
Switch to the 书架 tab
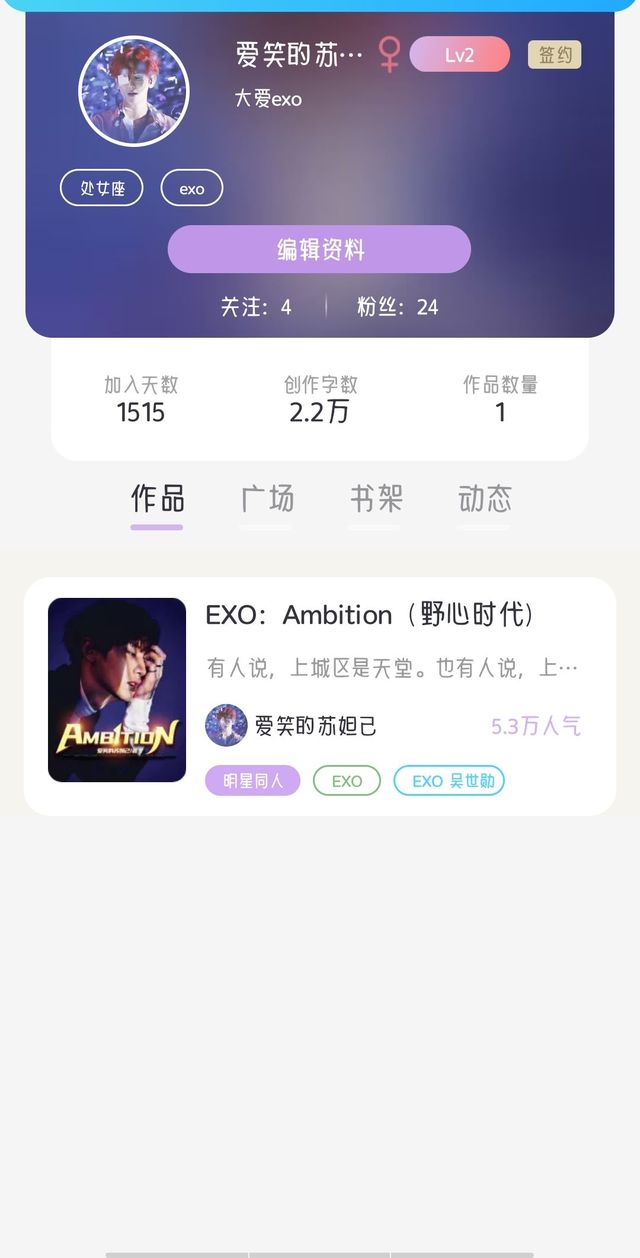[x=376, y=498]
